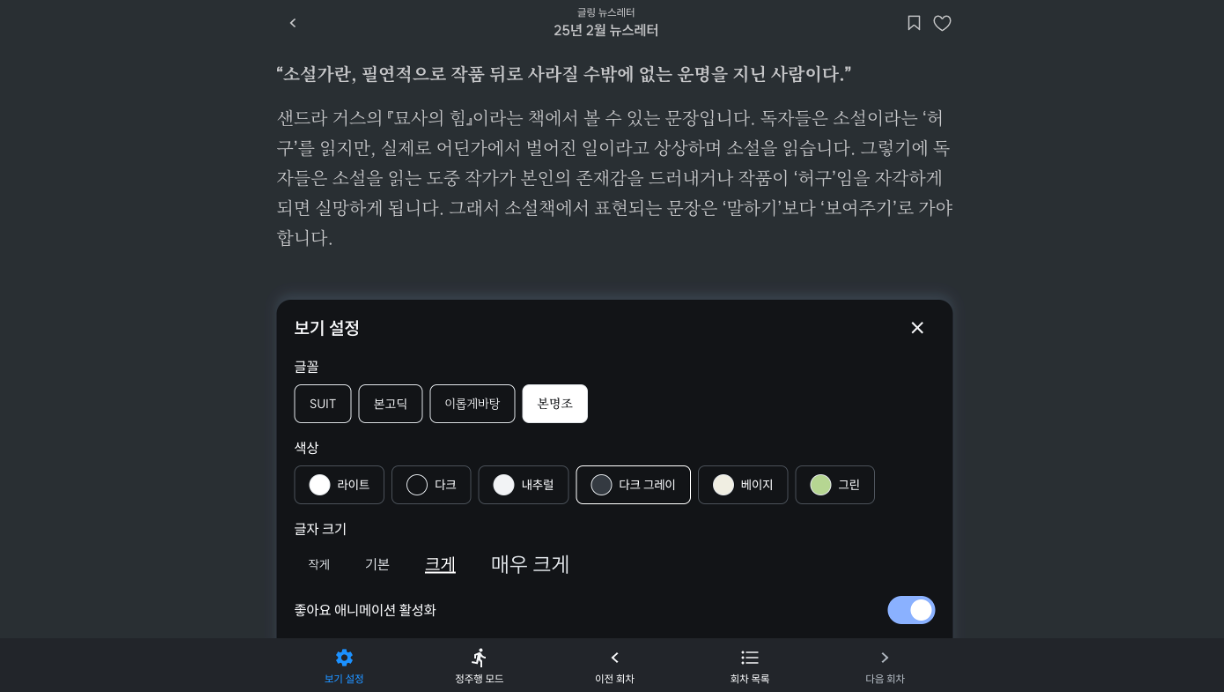Apply the 베이지 color theme
This screenshot has width=1224, height=692.
point(742,485)
